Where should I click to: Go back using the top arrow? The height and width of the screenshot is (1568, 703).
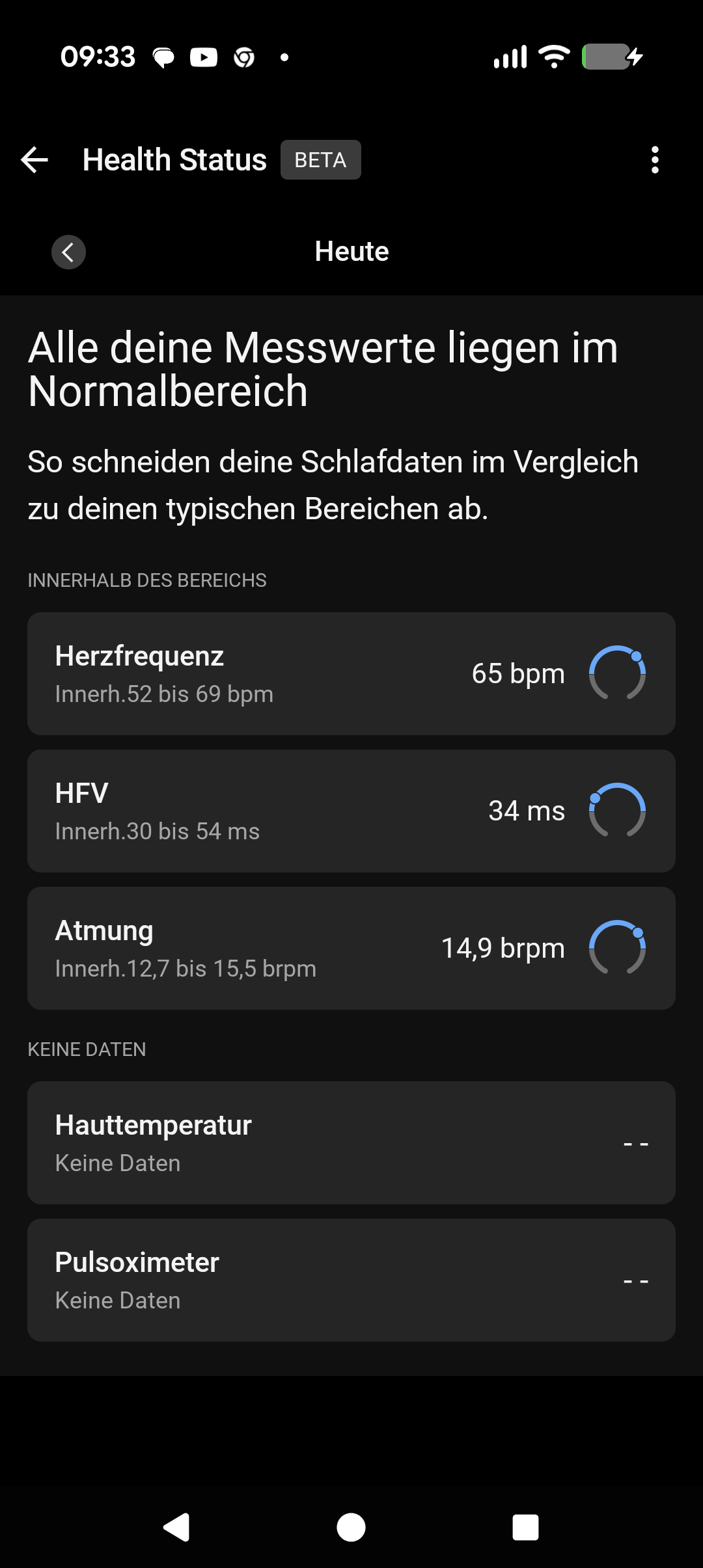(x=35, y=160)
